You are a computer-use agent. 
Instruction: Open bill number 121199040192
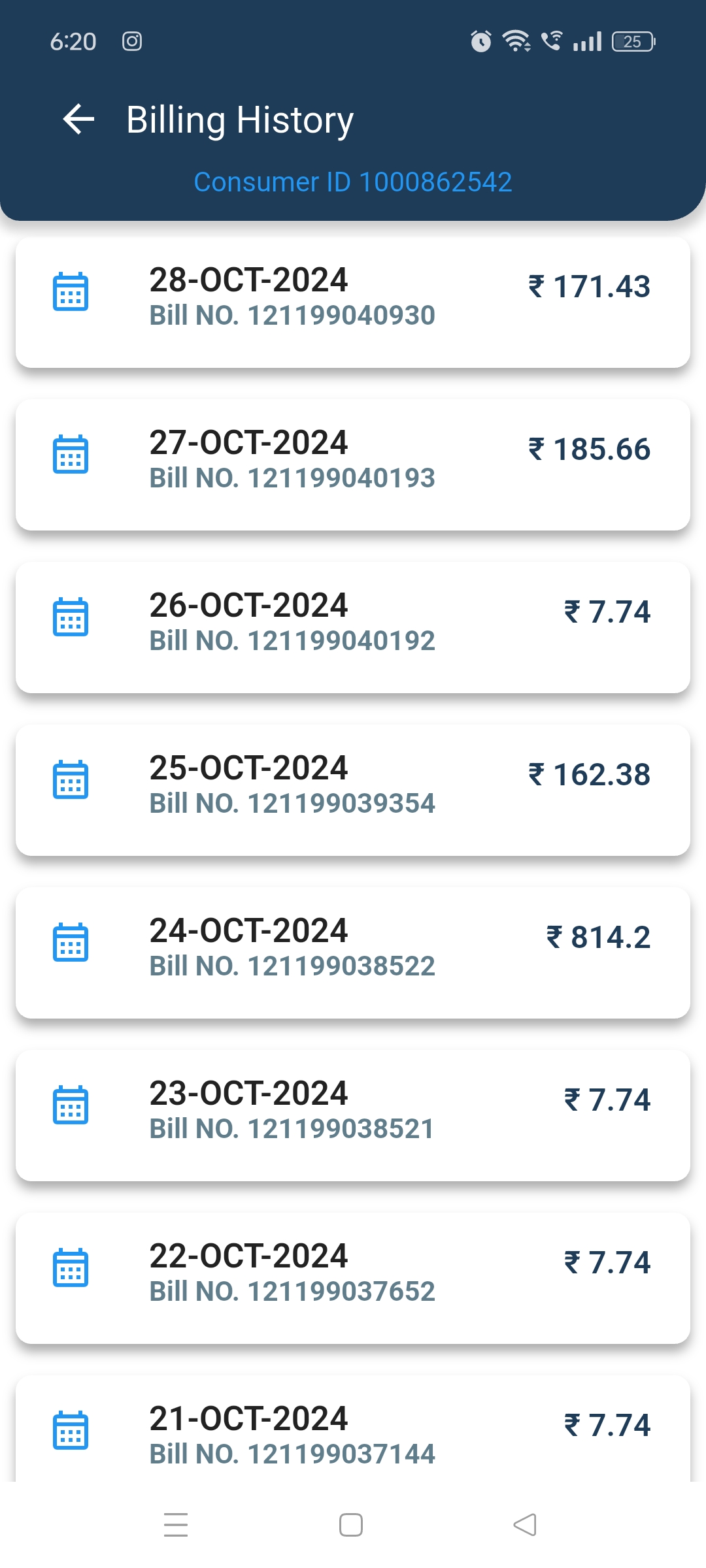pyautogui.click(x=353, y=628)
